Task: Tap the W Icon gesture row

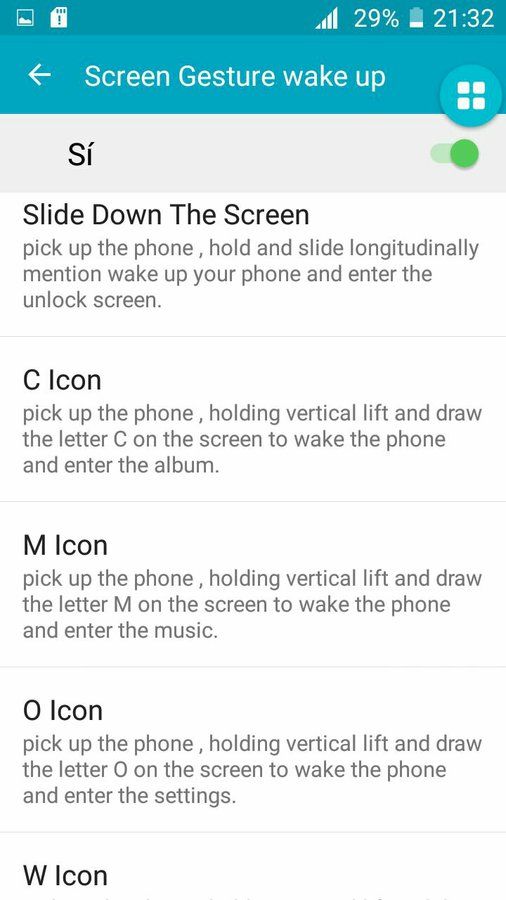Action: tap(253, 867)
